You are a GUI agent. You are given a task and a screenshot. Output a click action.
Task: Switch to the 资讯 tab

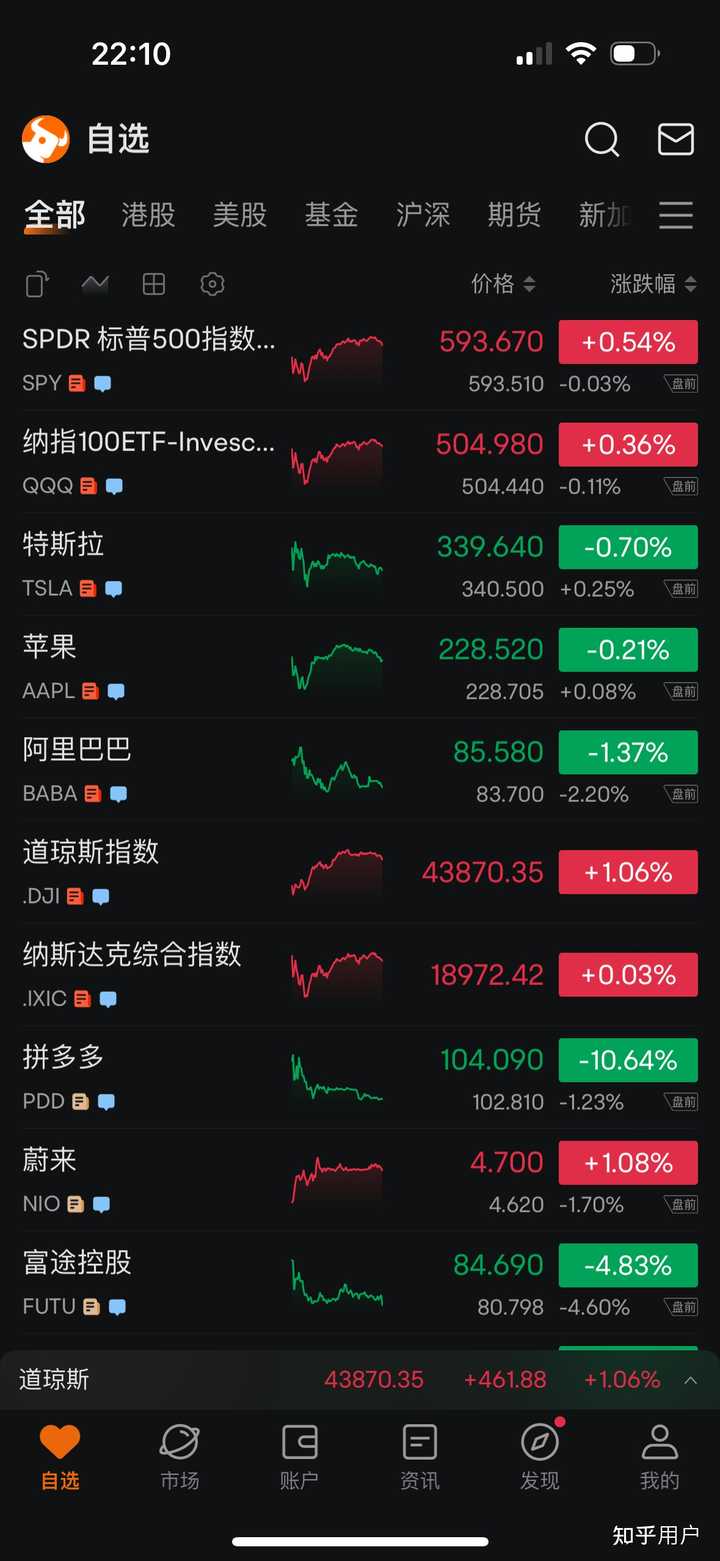(x=420, y=1457)
